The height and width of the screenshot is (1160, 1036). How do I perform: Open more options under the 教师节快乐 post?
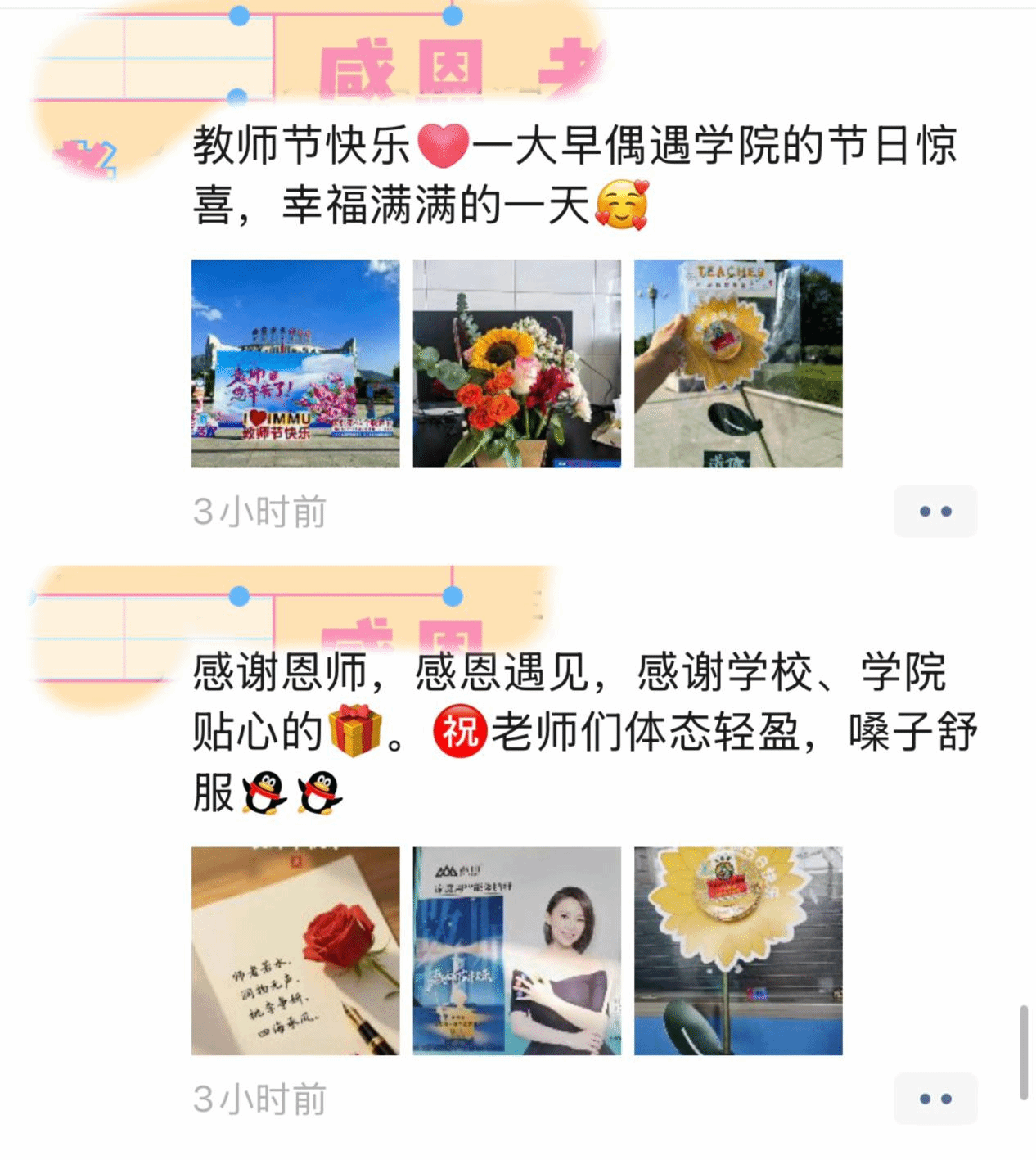(935, 512)
